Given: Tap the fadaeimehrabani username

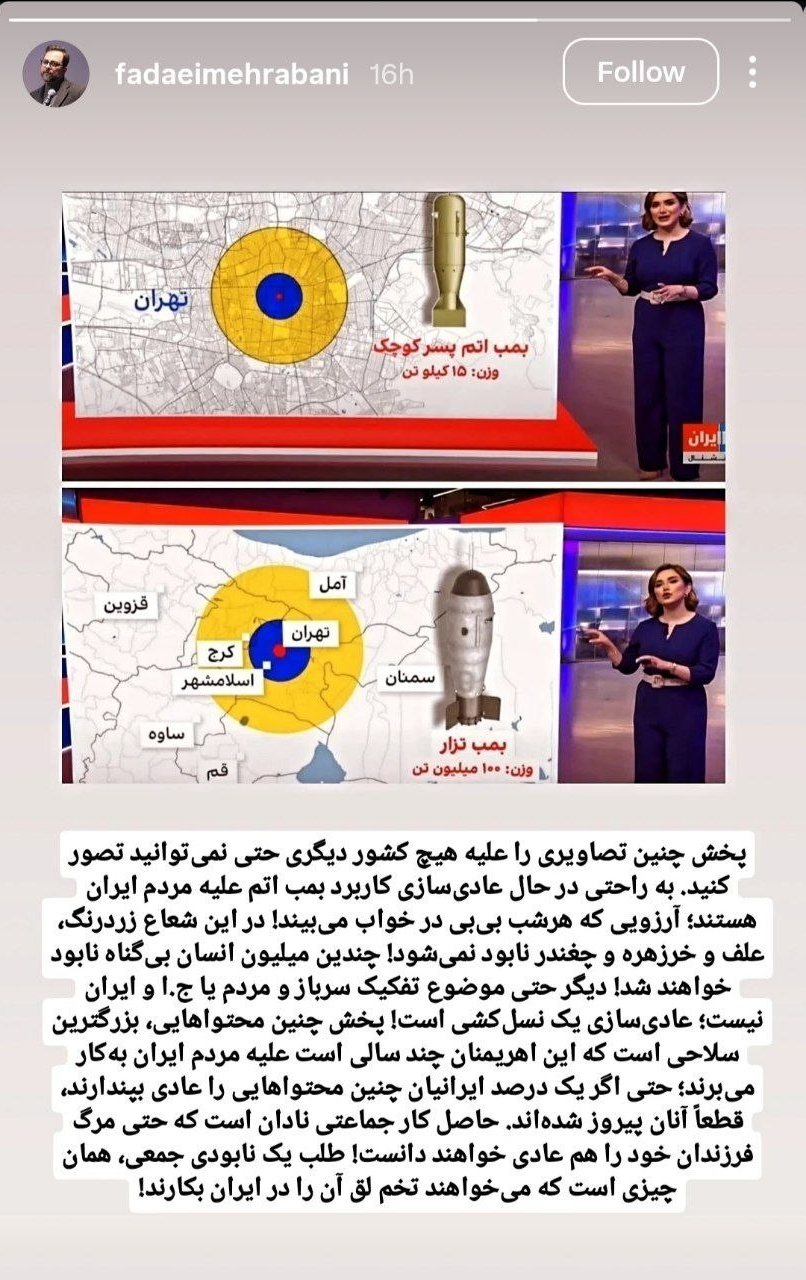Looking at the screenshot, I should pyautogui.click(x=233, y=74).
